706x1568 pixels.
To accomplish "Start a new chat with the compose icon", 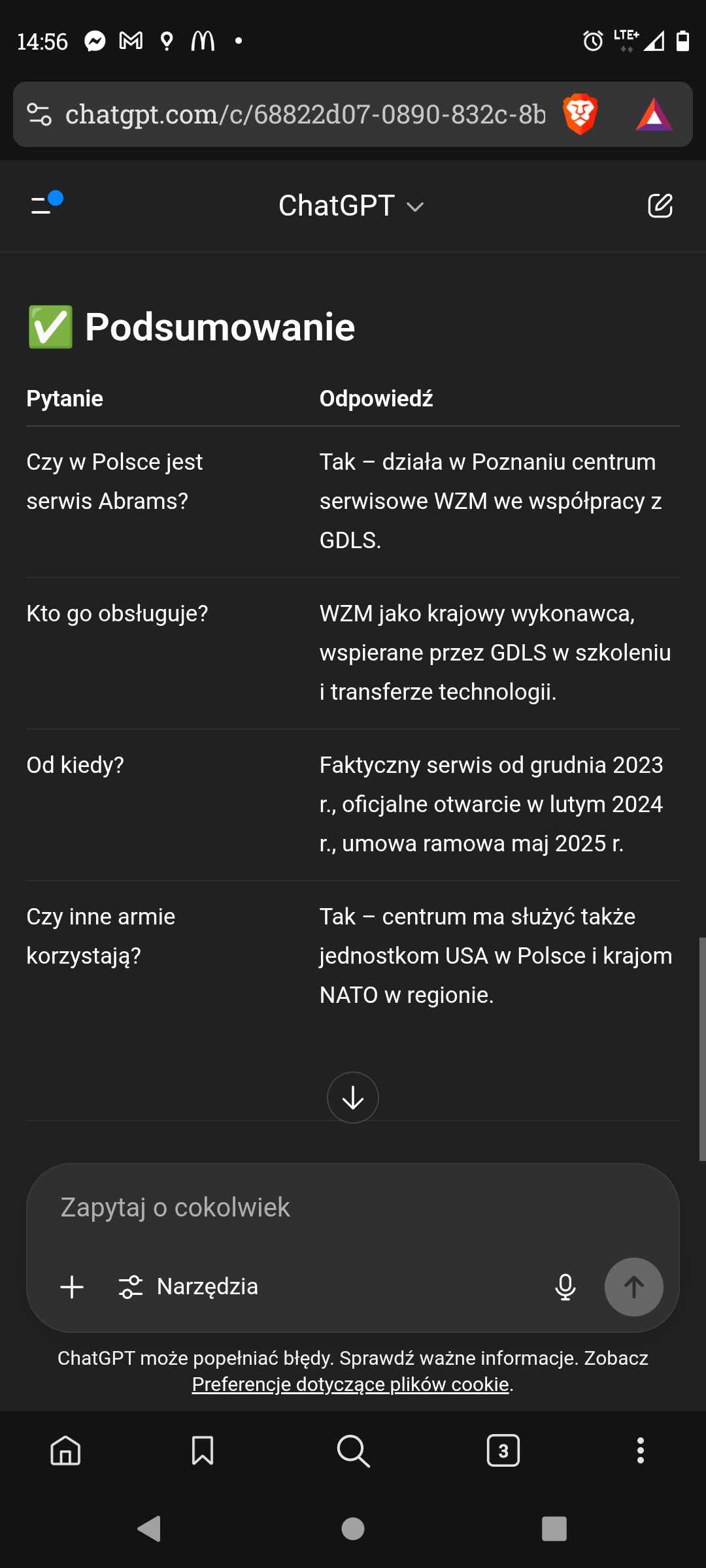I will (x=660, y=206).
